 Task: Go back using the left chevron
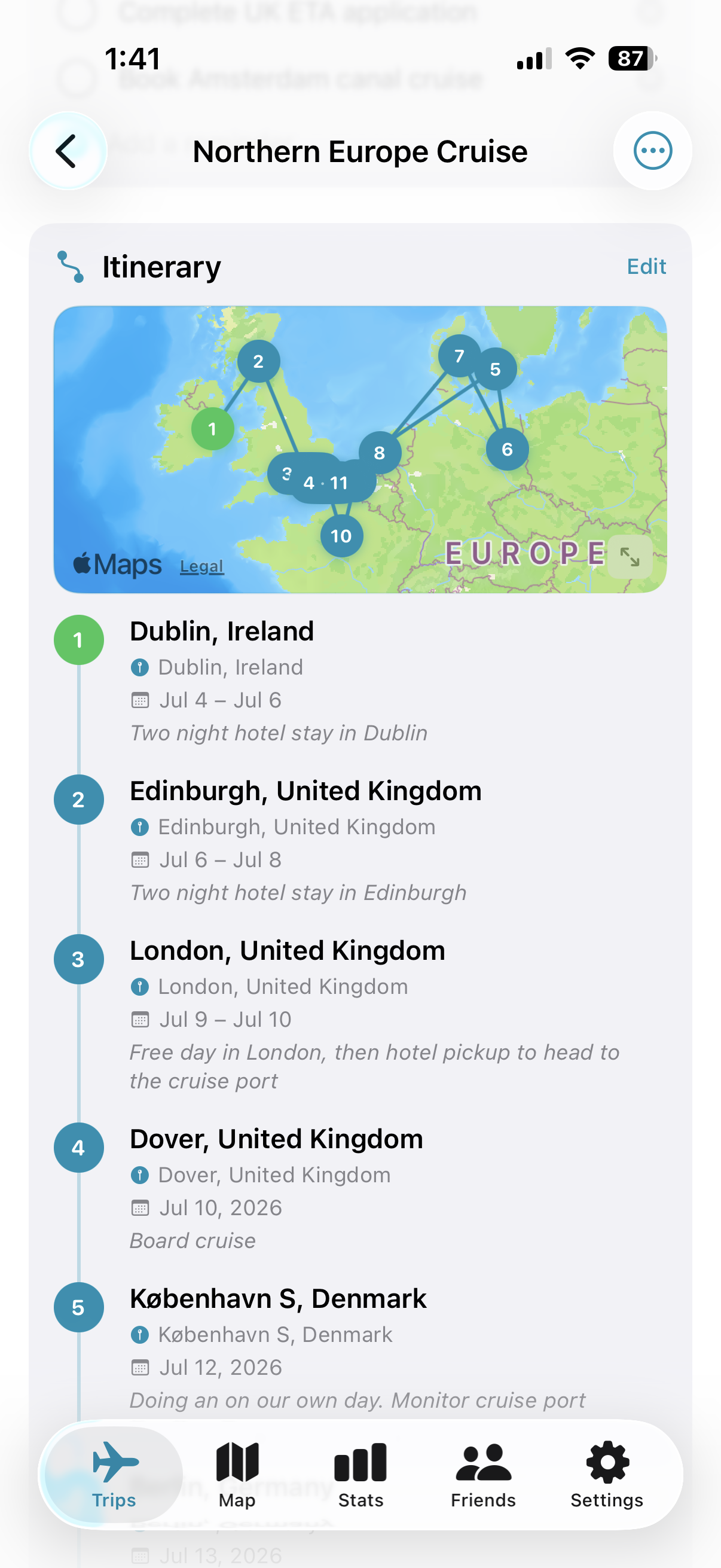(x=68, y=151)
